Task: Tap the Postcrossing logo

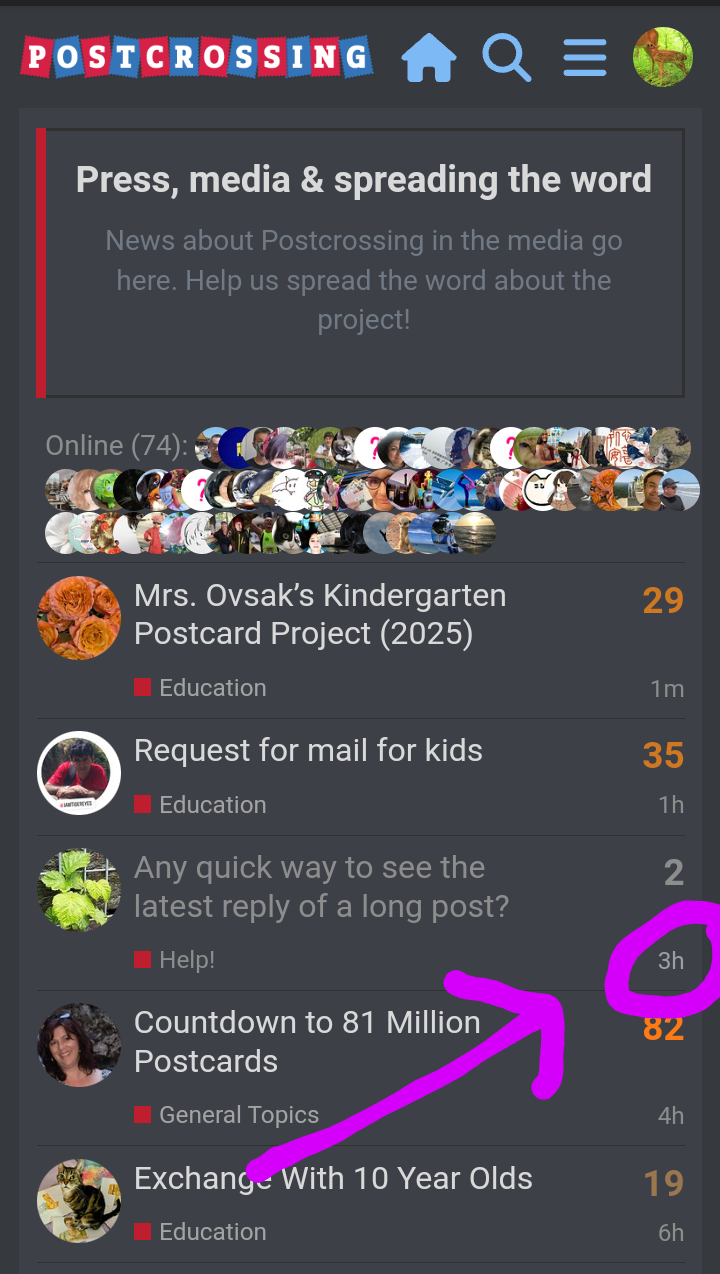Action: 196,57
